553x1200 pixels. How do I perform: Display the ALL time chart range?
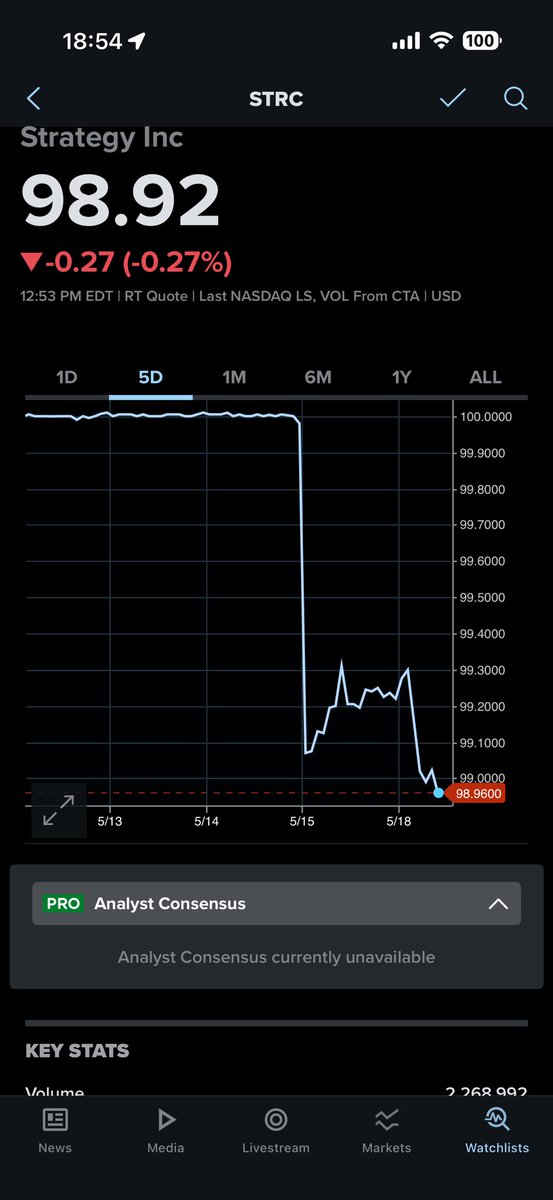tap(486, 377)
